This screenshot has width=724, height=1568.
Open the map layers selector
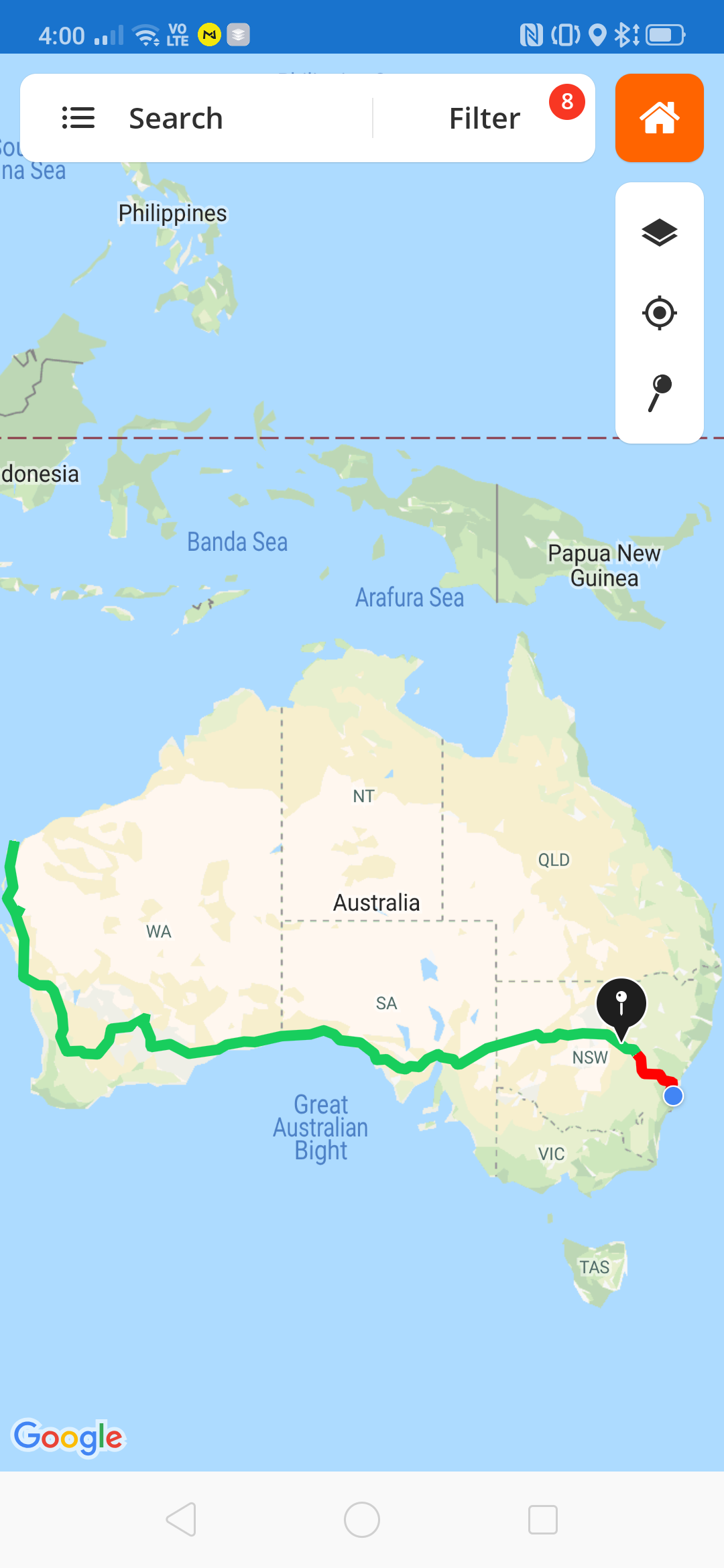pyautogui.click(x=659, y=233)
